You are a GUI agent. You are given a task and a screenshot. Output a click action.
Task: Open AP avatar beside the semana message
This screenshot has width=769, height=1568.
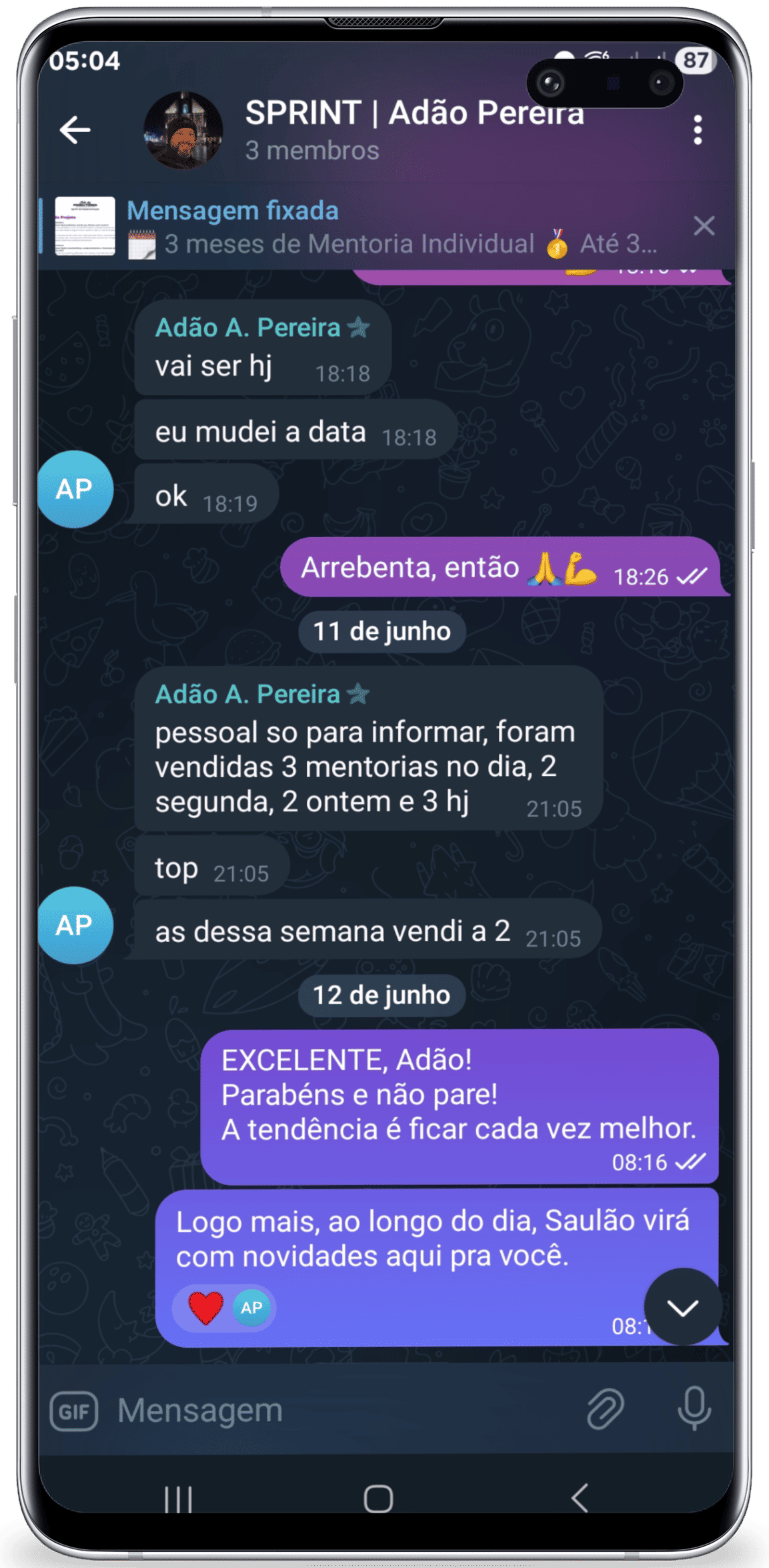(x=75, y=925)
